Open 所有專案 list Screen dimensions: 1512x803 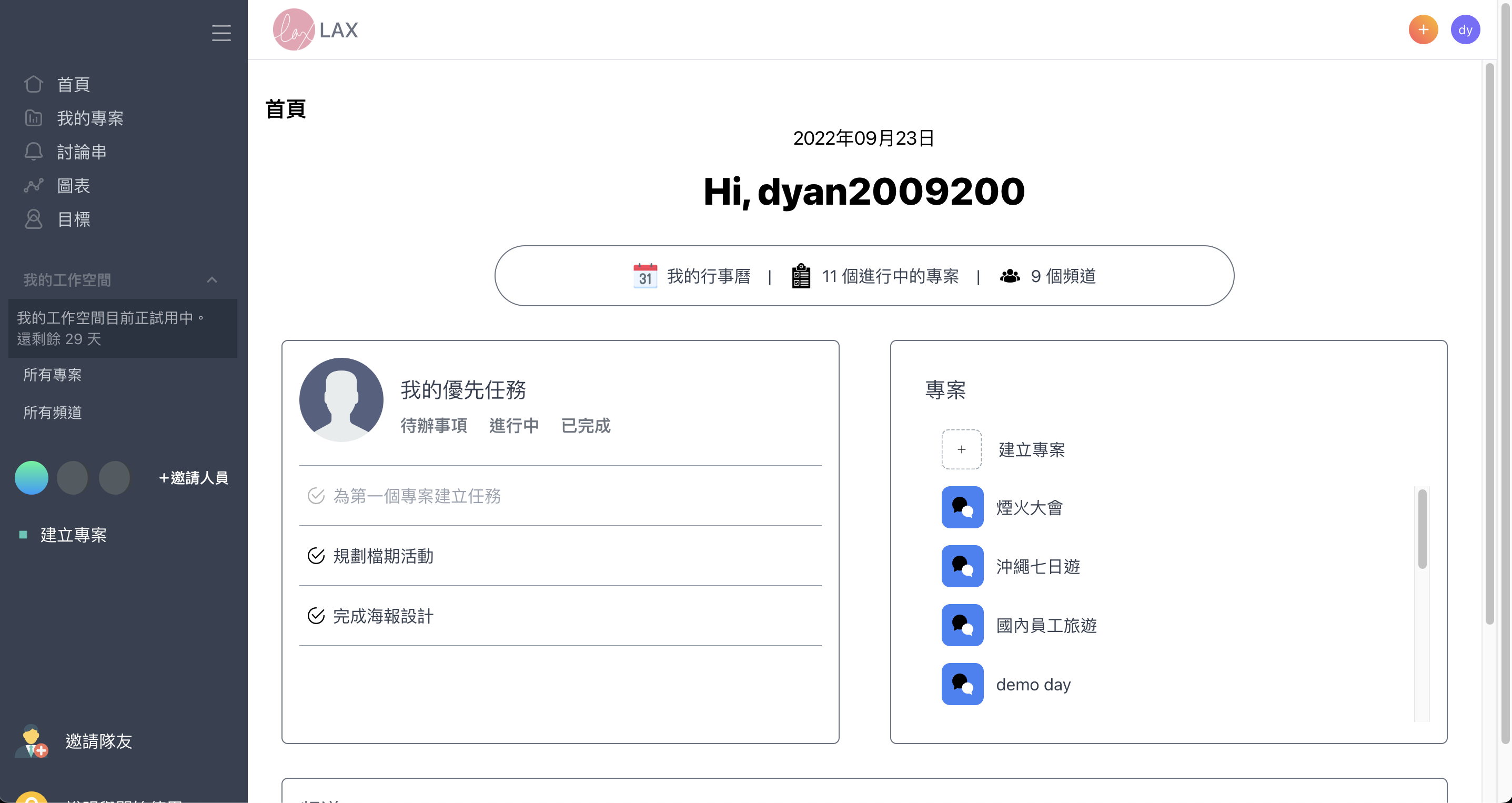click(52, 375)
